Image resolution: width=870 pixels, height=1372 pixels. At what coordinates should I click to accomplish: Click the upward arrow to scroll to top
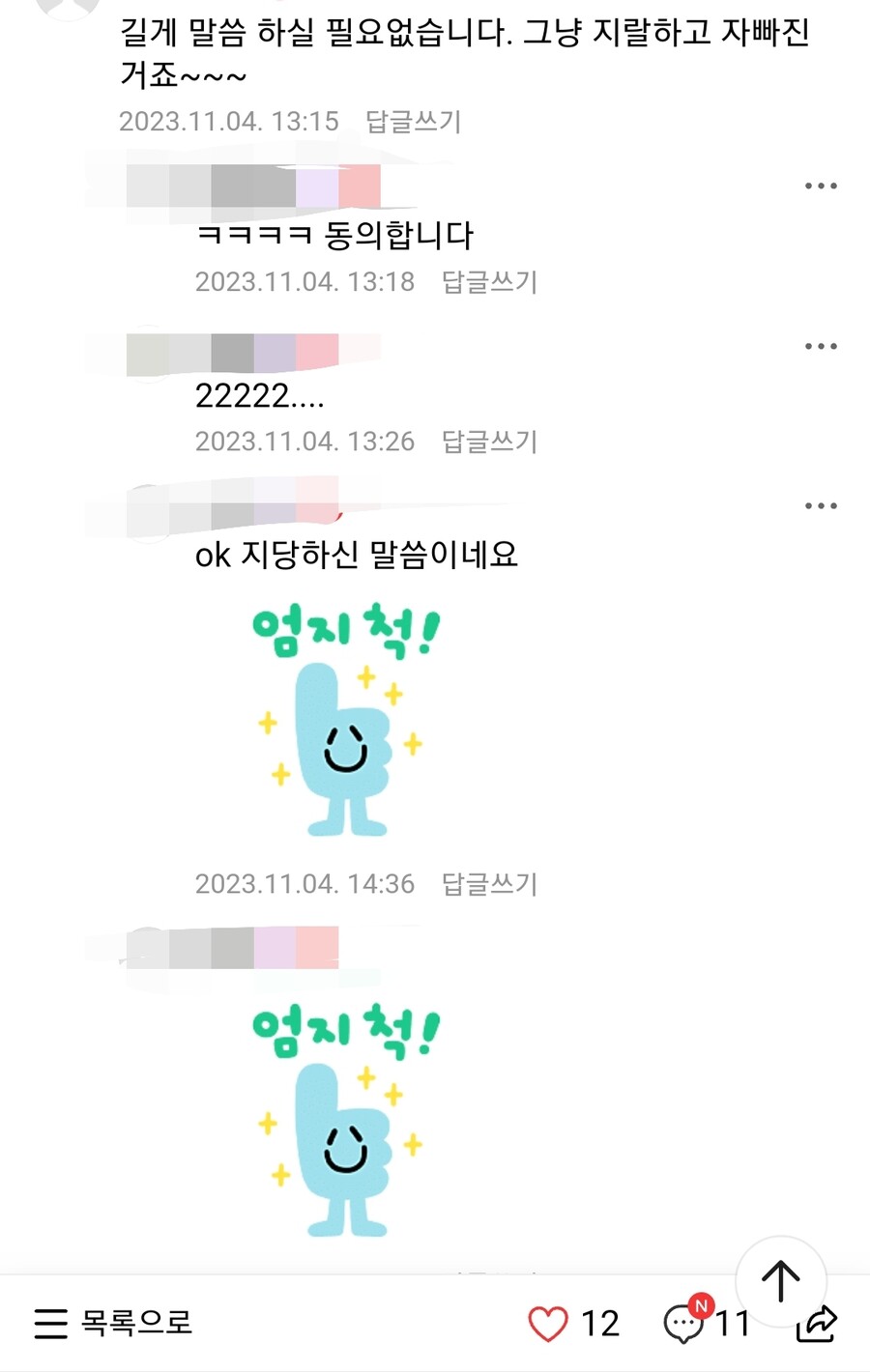pyautogui.click(x=781, y=1282)
